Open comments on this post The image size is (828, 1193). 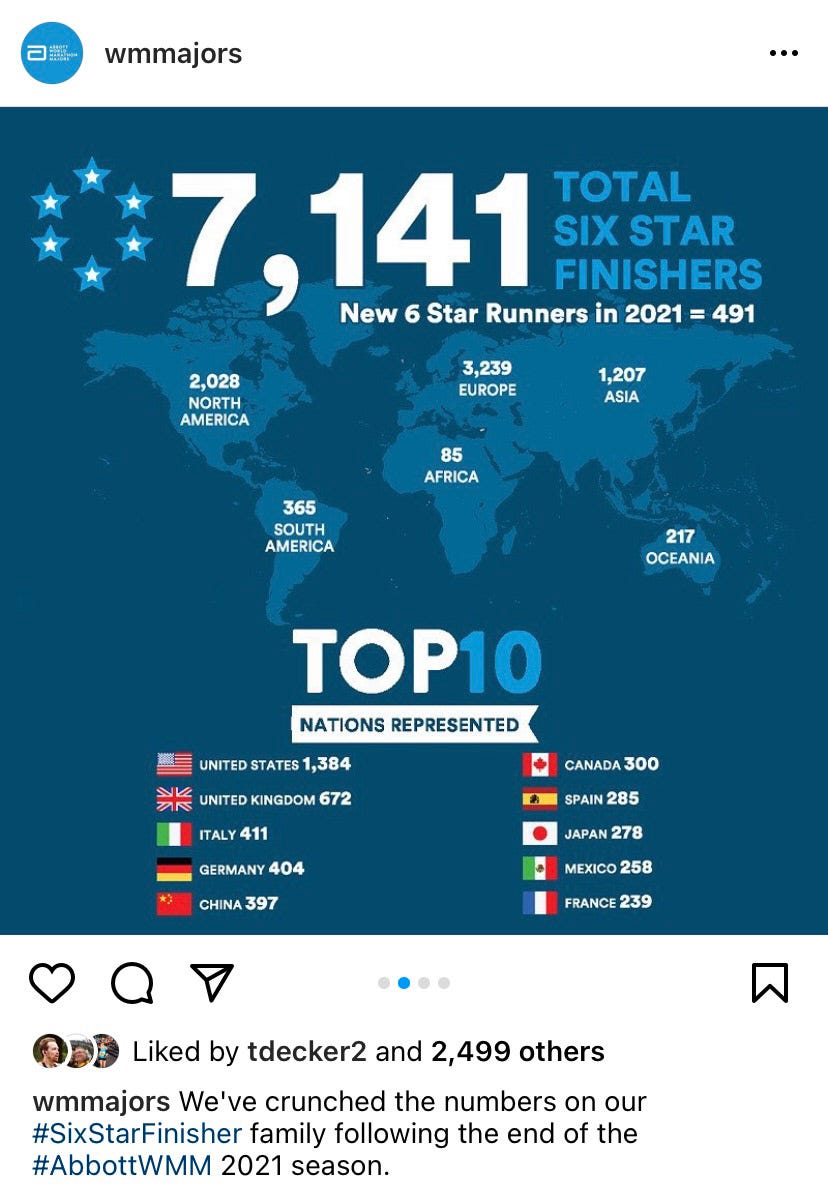(x=132, y=983)
